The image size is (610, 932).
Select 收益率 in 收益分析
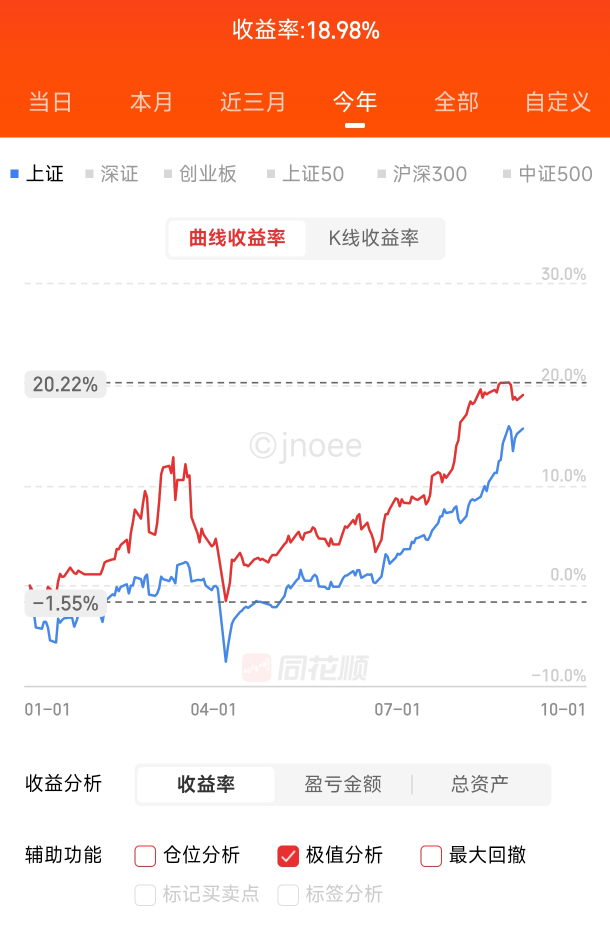pyautogui.click(x=206, y=784)
